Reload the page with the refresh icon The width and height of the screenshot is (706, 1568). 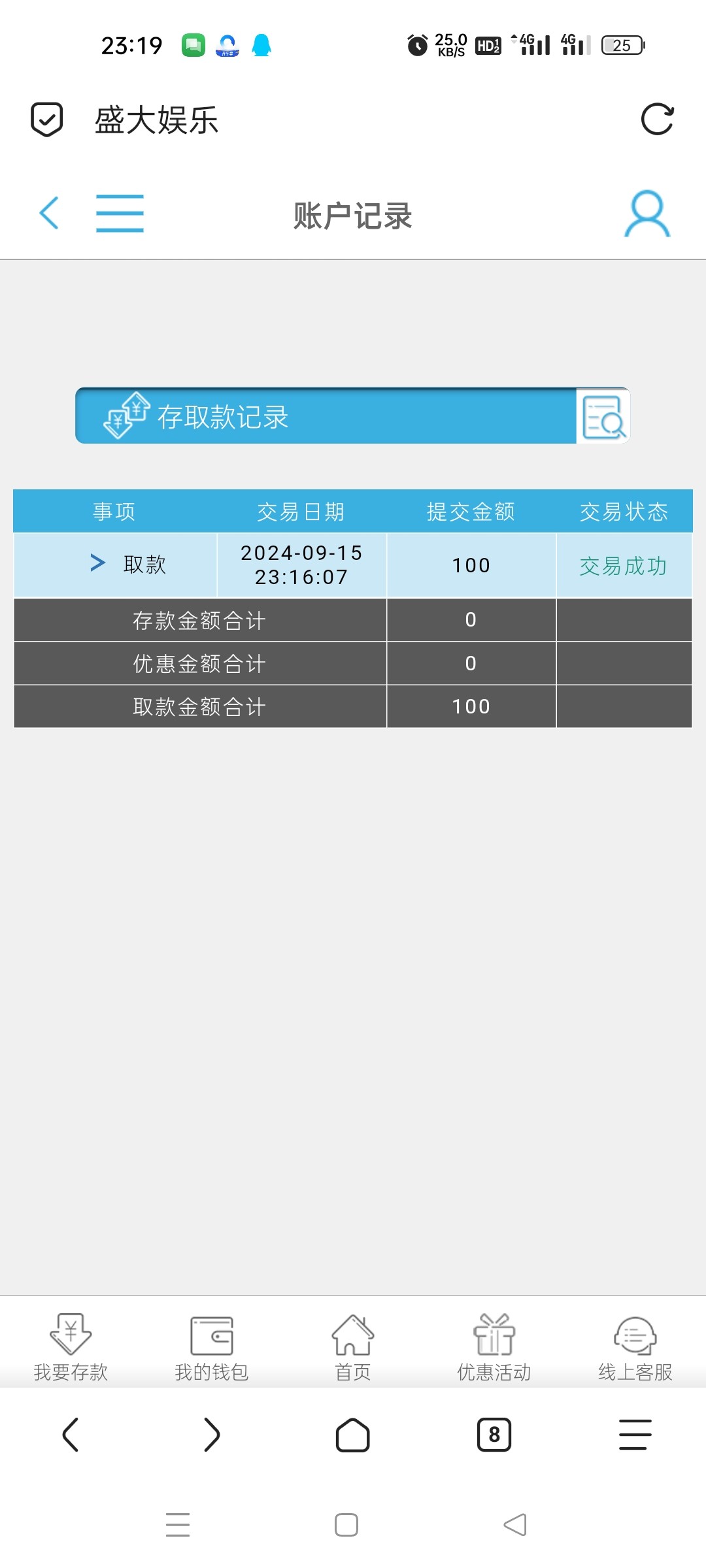(x=657, y=120)
